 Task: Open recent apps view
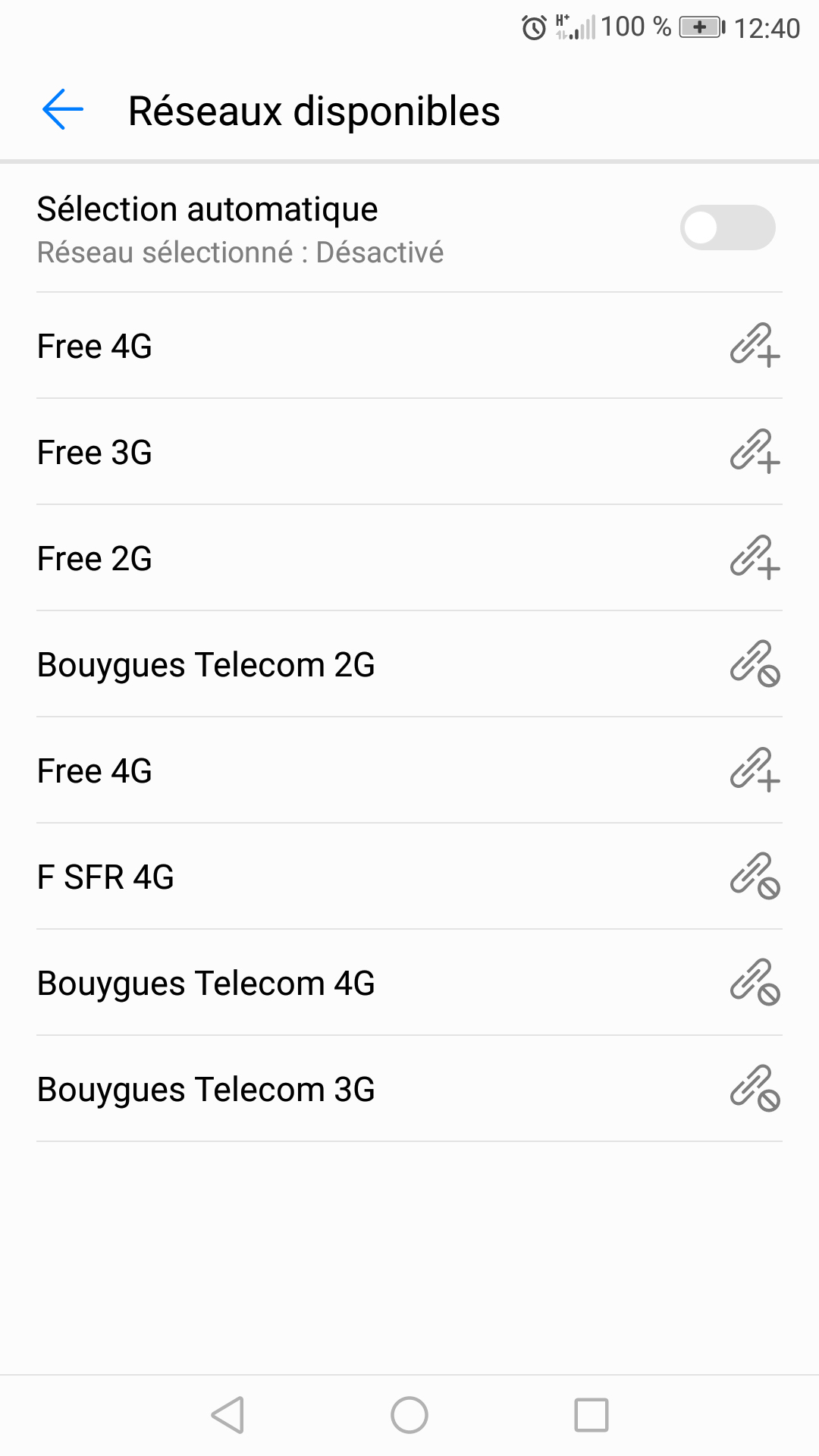(591, 1415)
